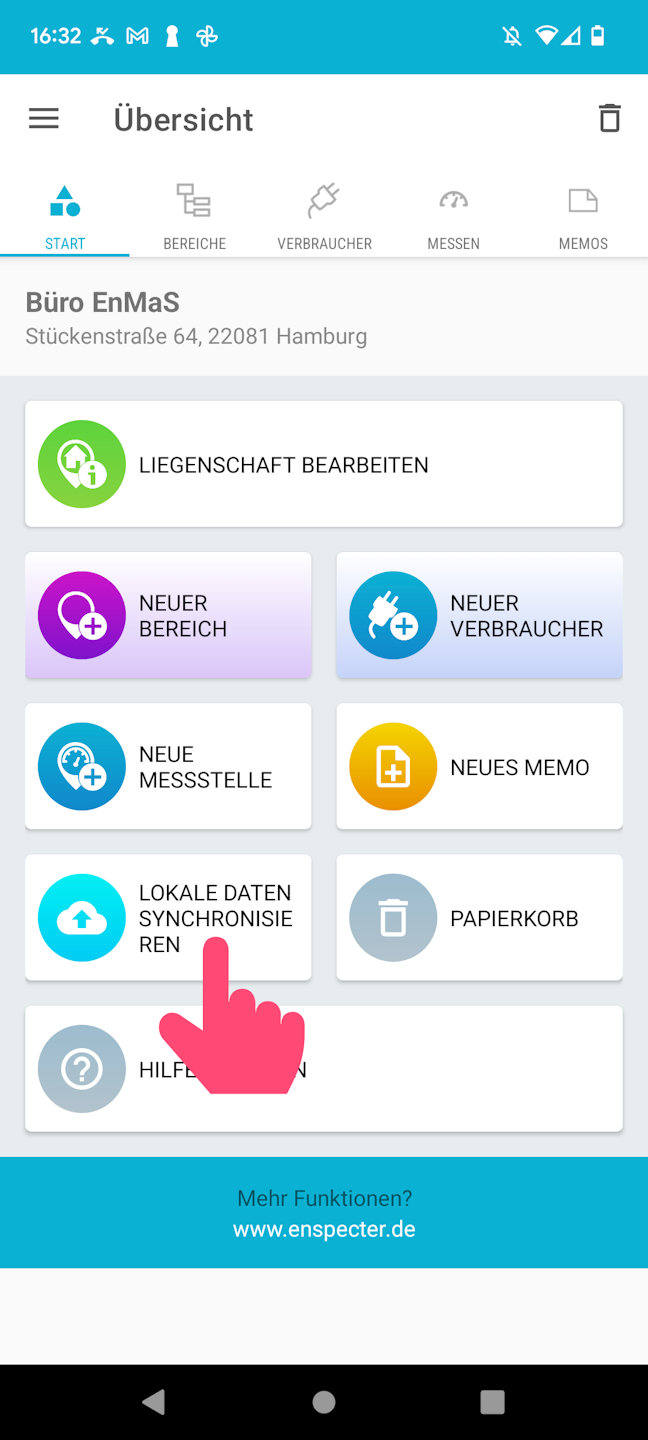Add a Neue Messstelle
The height and width of the screenshot is (1440, 648).
pyautogui.click(x=168, y=767)
